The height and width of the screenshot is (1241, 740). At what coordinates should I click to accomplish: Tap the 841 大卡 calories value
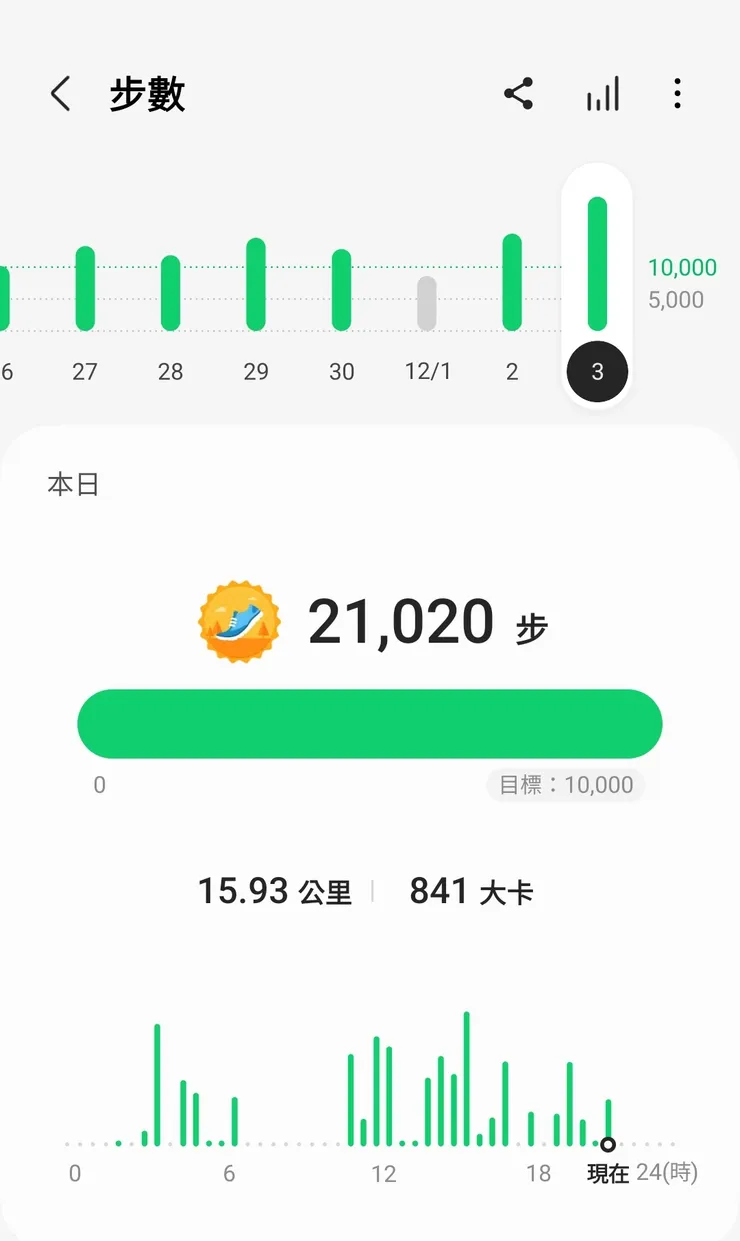coord(471,890)
